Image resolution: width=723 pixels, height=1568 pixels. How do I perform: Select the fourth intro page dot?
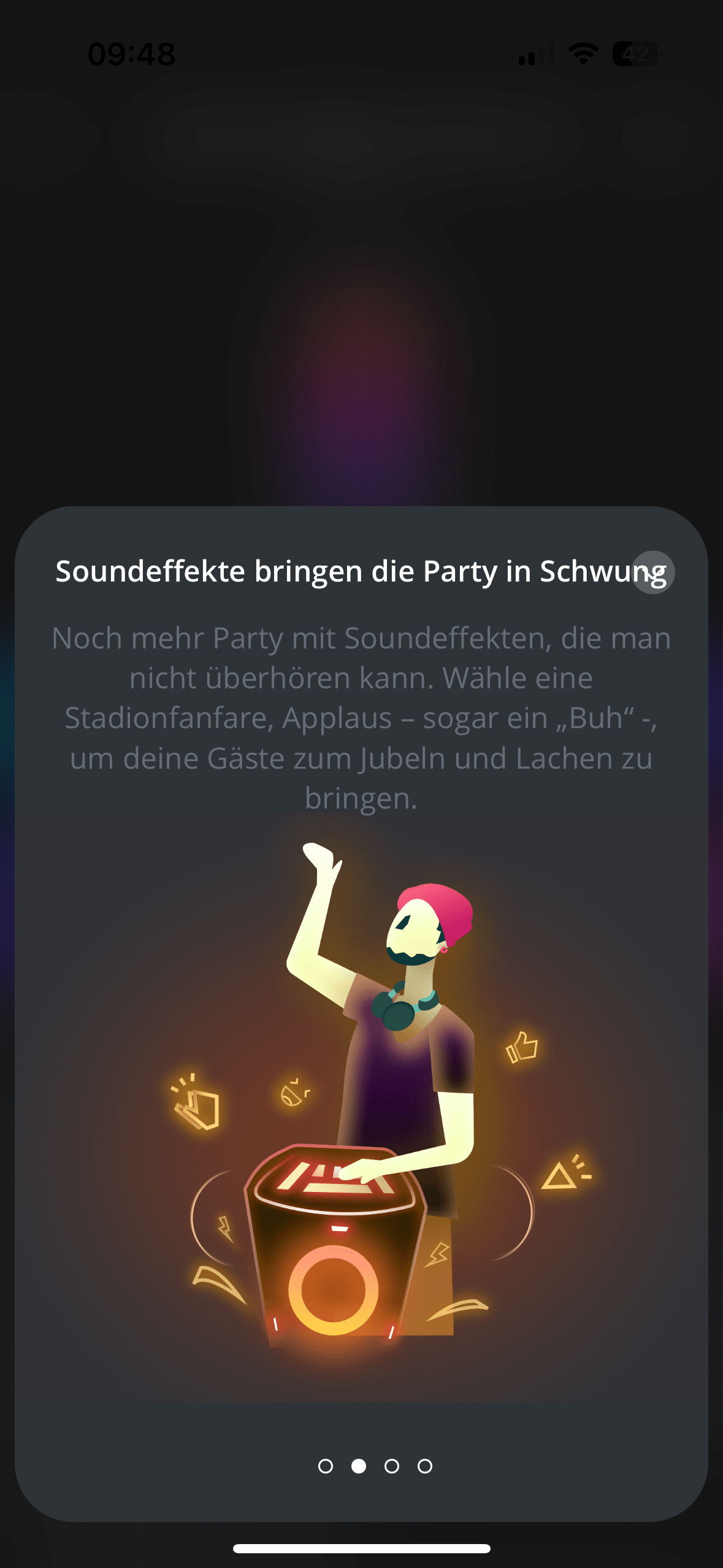[425, 1466]
